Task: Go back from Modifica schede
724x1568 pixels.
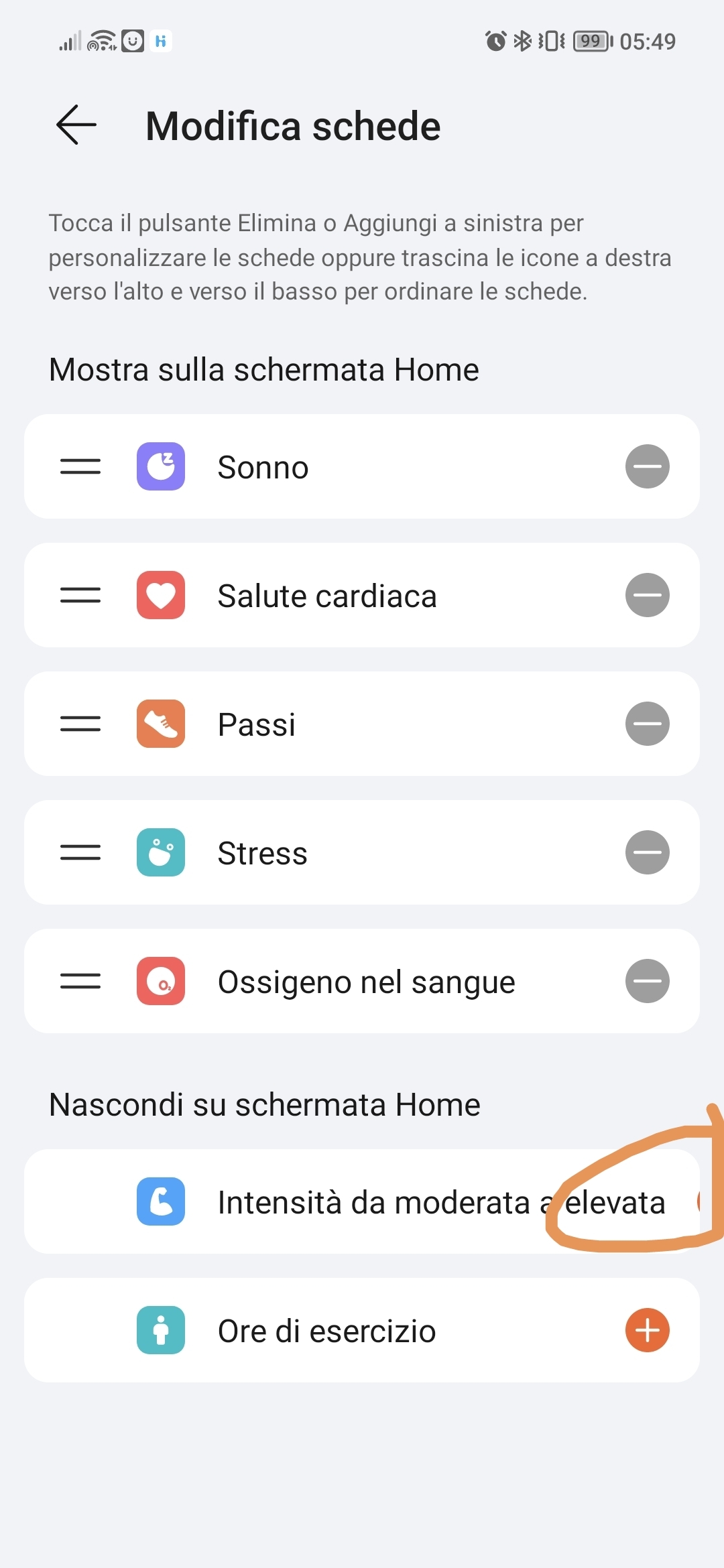Action: pyautogui.click(x=76, y=125)
